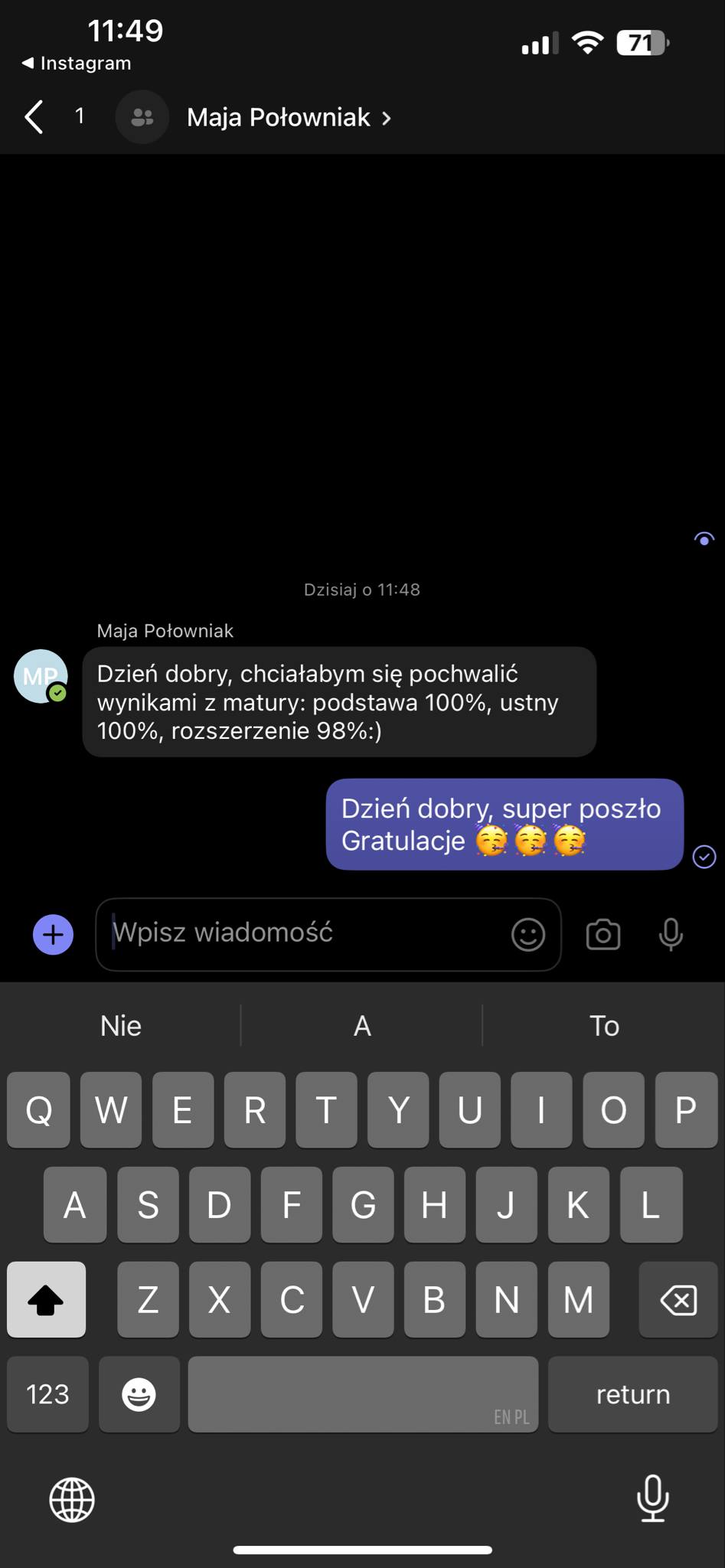Image resolution: width=725 pixels, height=1568 pixels.
Task: Tap the keyboard backspace key
Action: click(x=678, y=1300)
